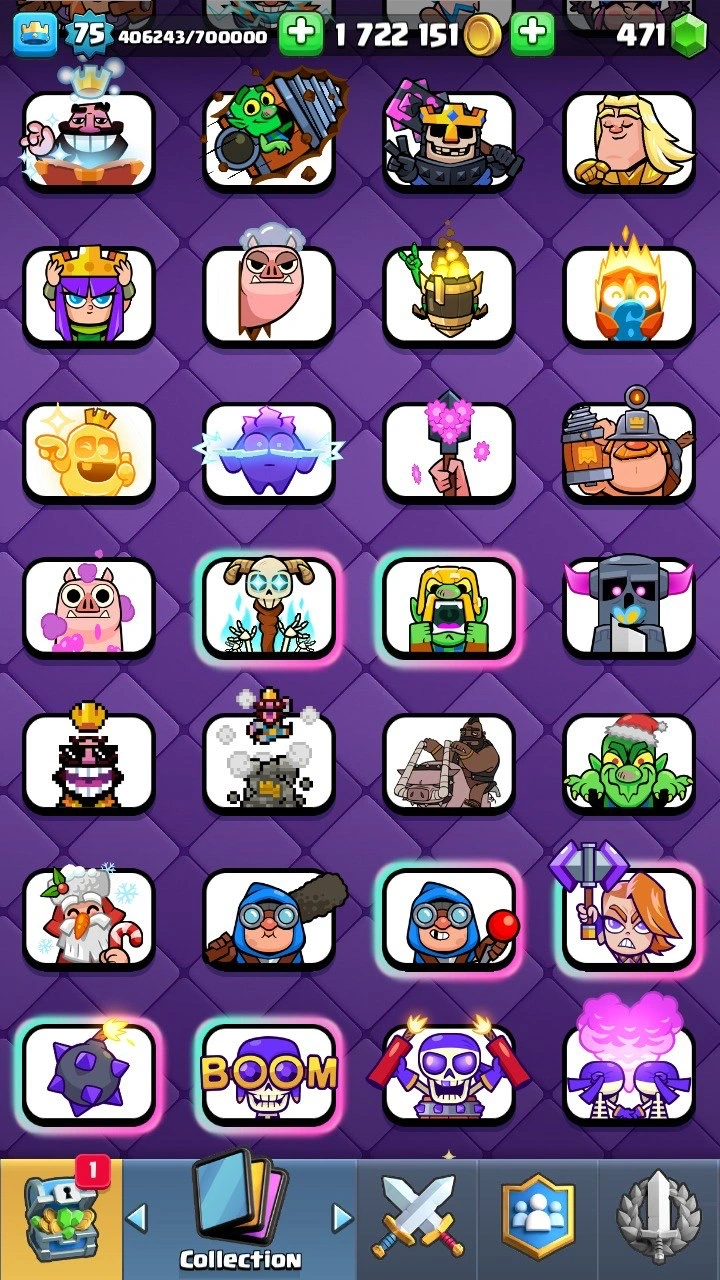Select the king with sunglasses emote
The height and width of the screenshot is (1280, 720).
[449, 140]
